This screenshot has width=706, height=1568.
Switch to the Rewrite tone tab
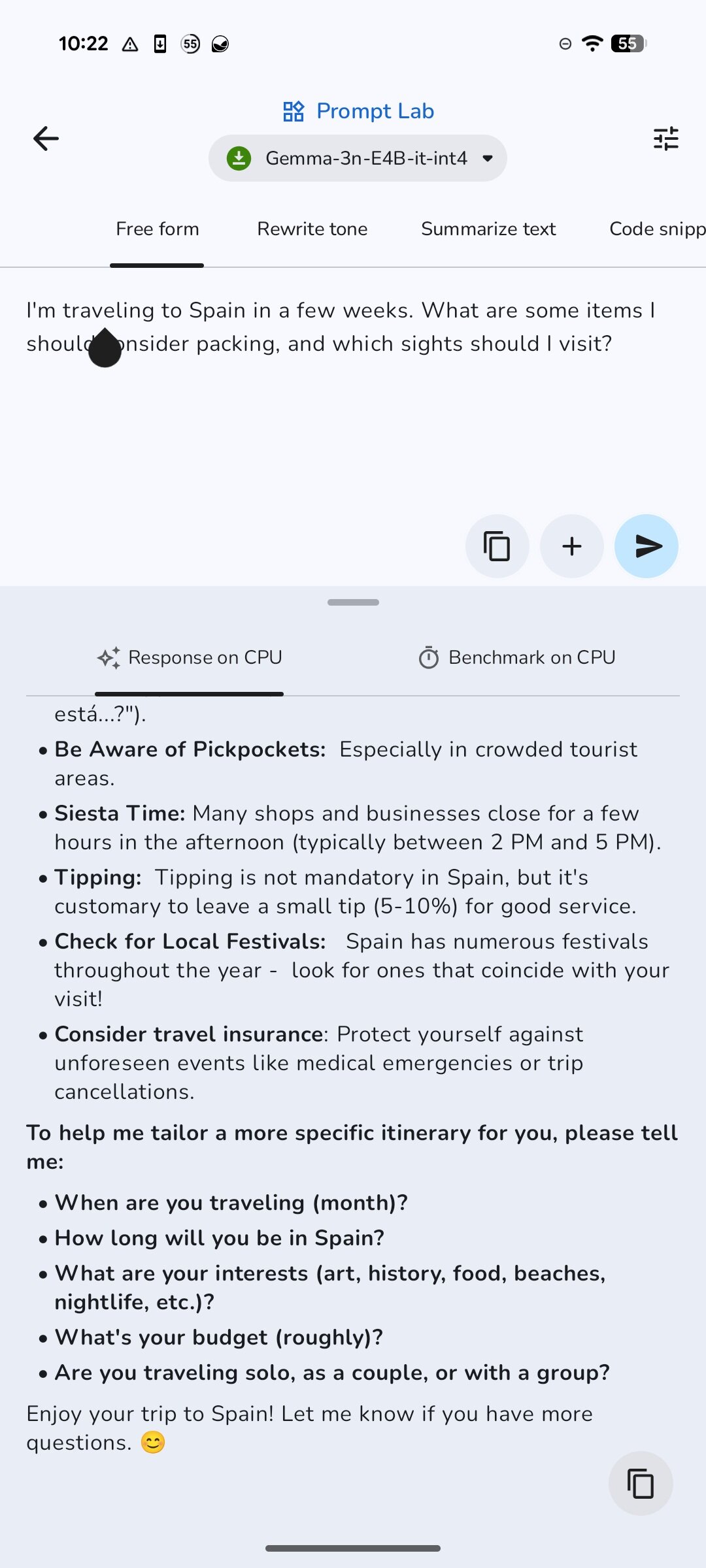click(x=312, y=229)
